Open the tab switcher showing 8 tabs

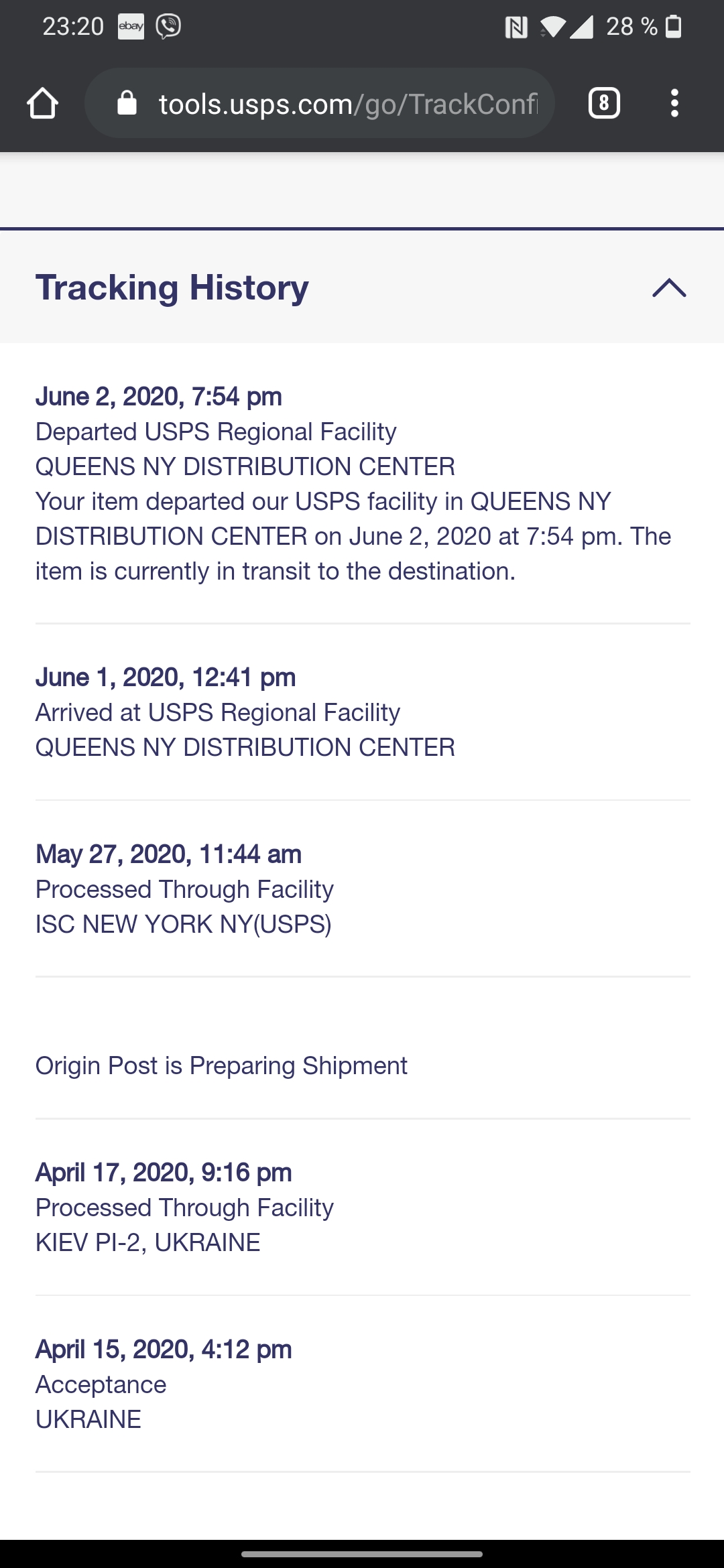click(603, 104)
